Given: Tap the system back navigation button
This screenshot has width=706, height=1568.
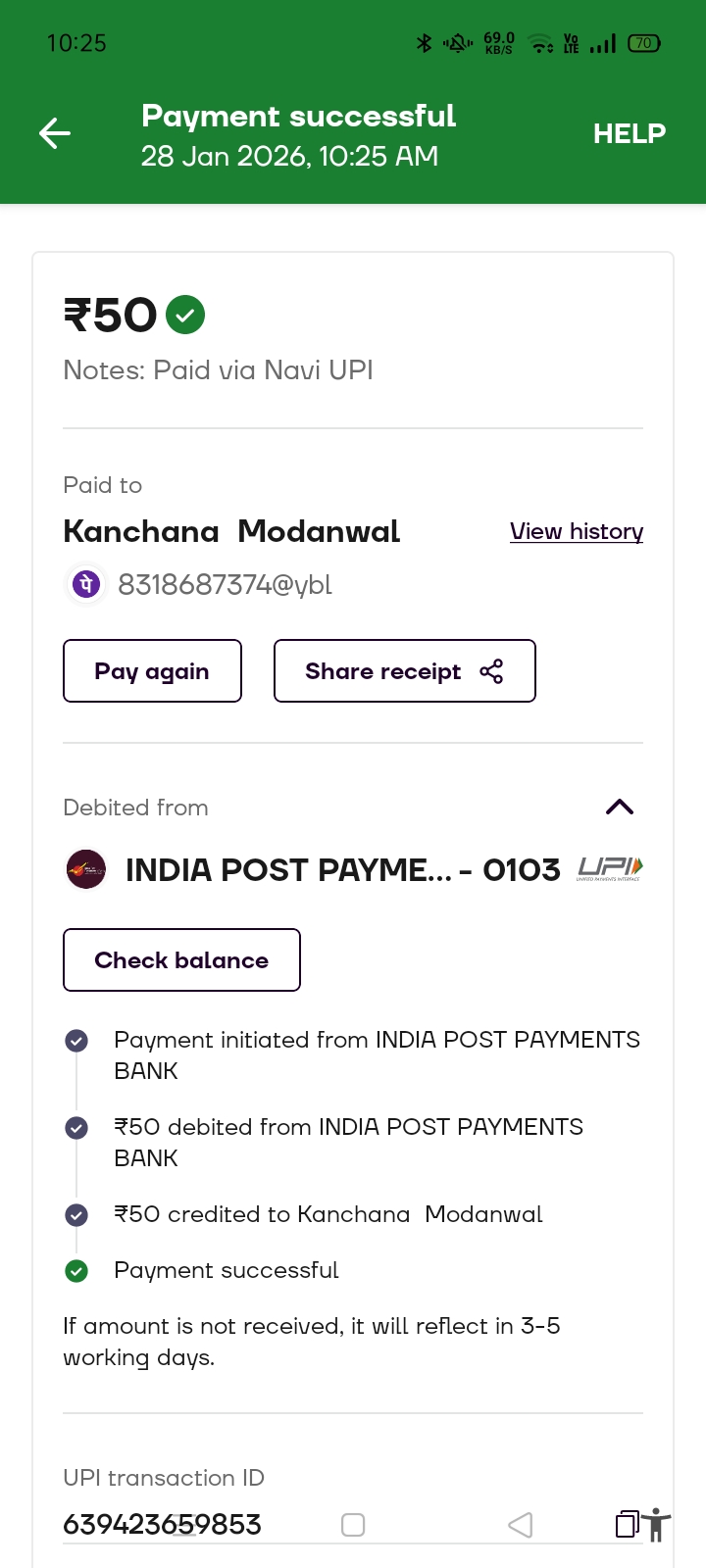Looking at the screenshot, I should point(520,1525).
